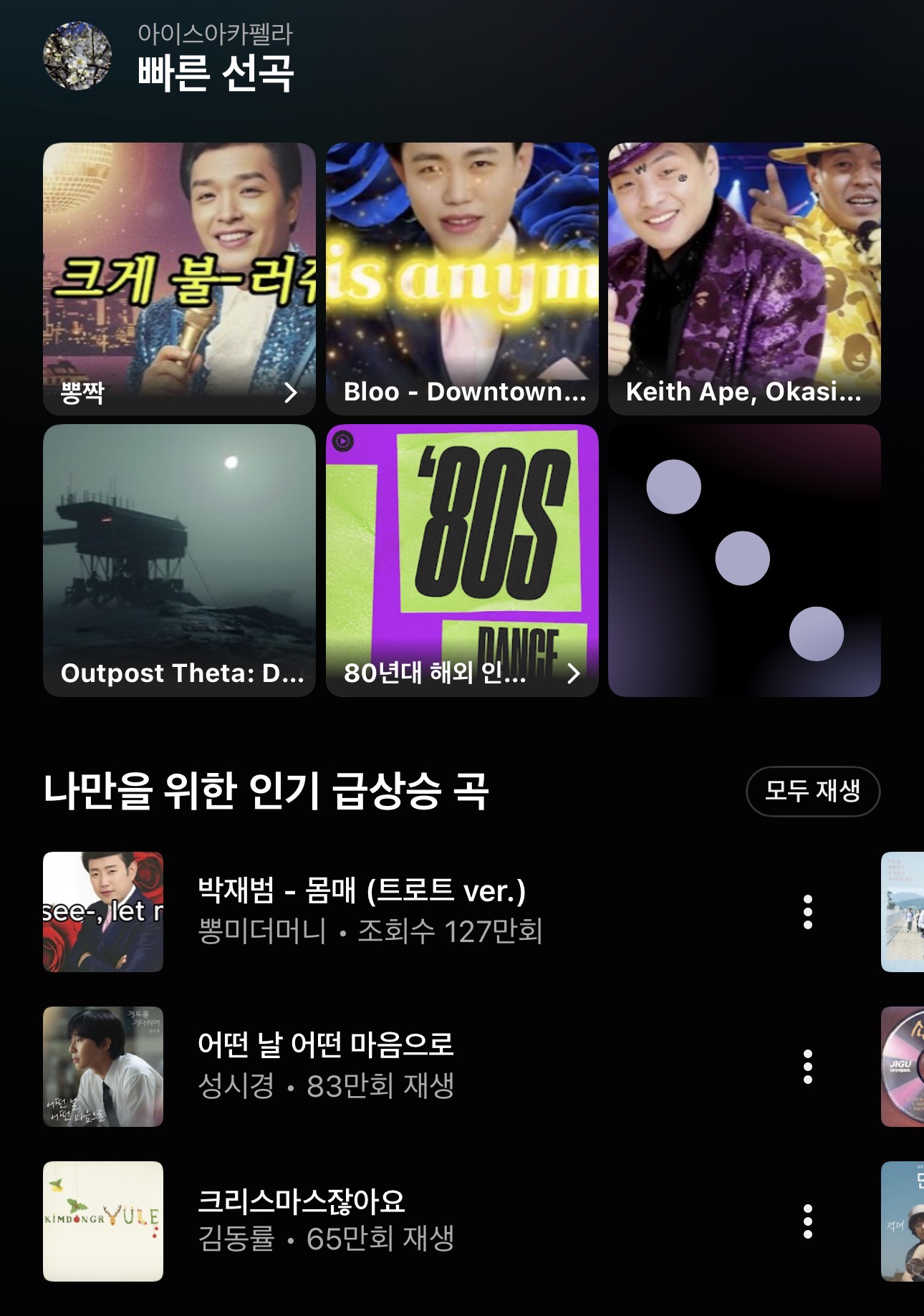
Task: Open the 아이스아카펠라 profile picture
Action: click(77, 56)
